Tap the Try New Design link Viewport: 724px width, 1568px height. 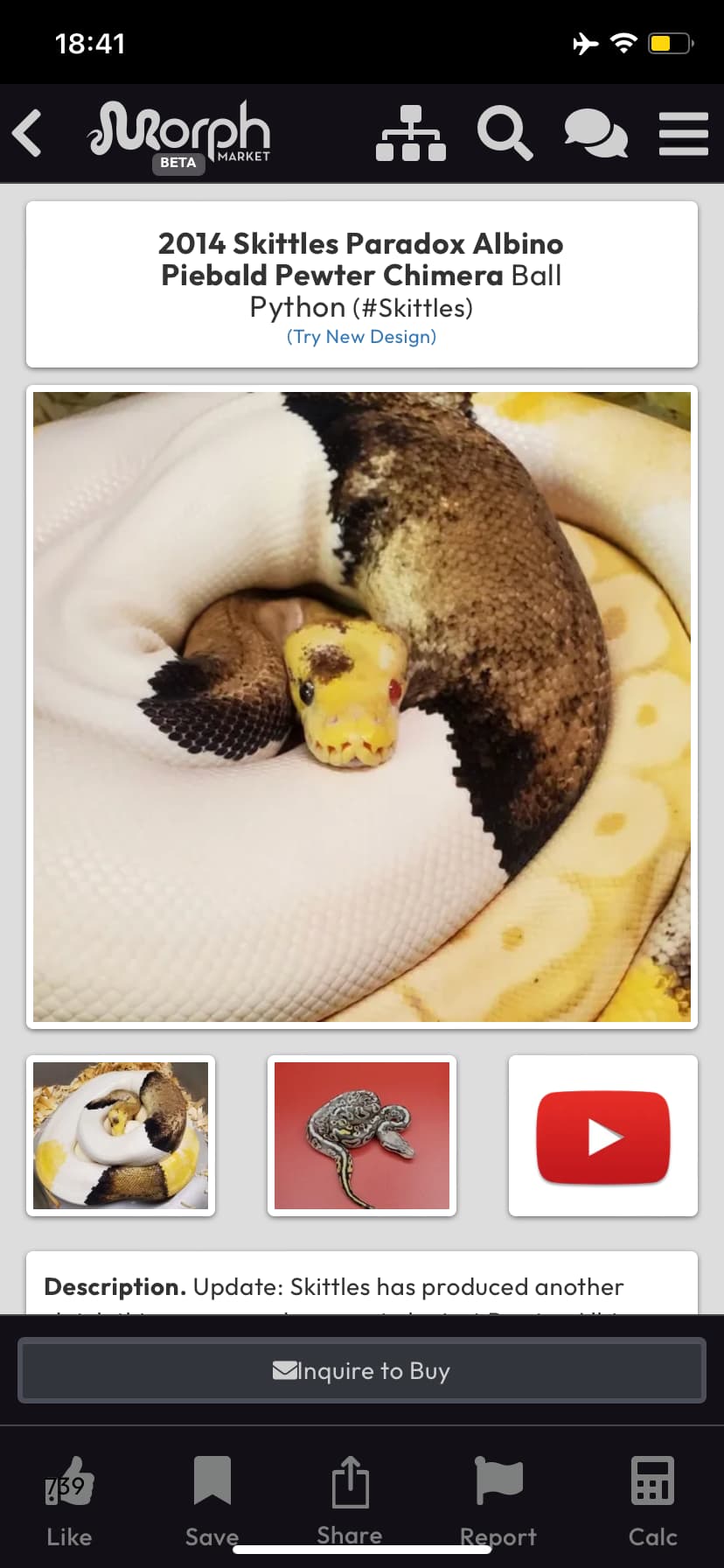tap(361, 337)
